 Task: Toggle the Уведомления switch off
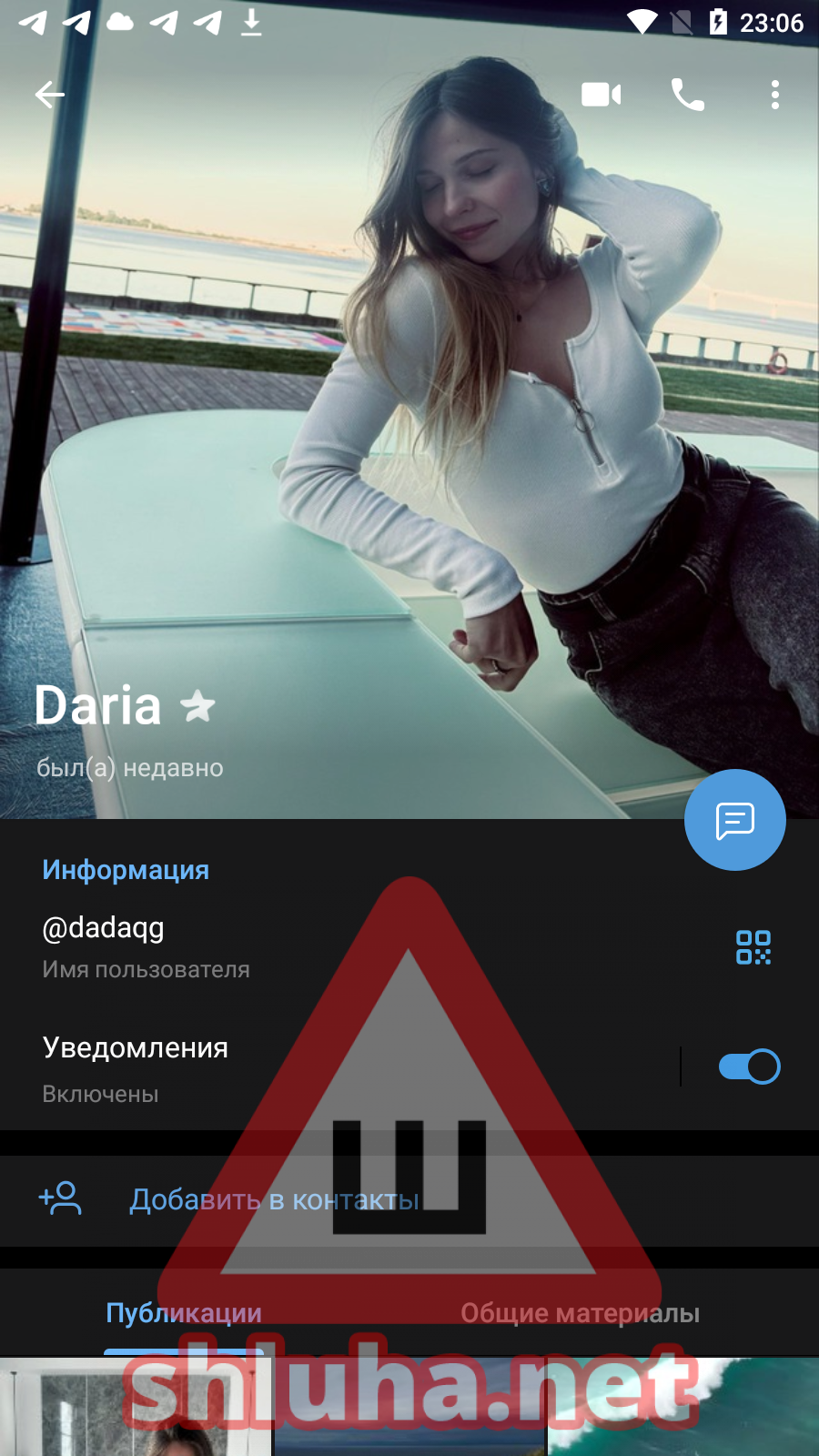tap(748, 1067)
